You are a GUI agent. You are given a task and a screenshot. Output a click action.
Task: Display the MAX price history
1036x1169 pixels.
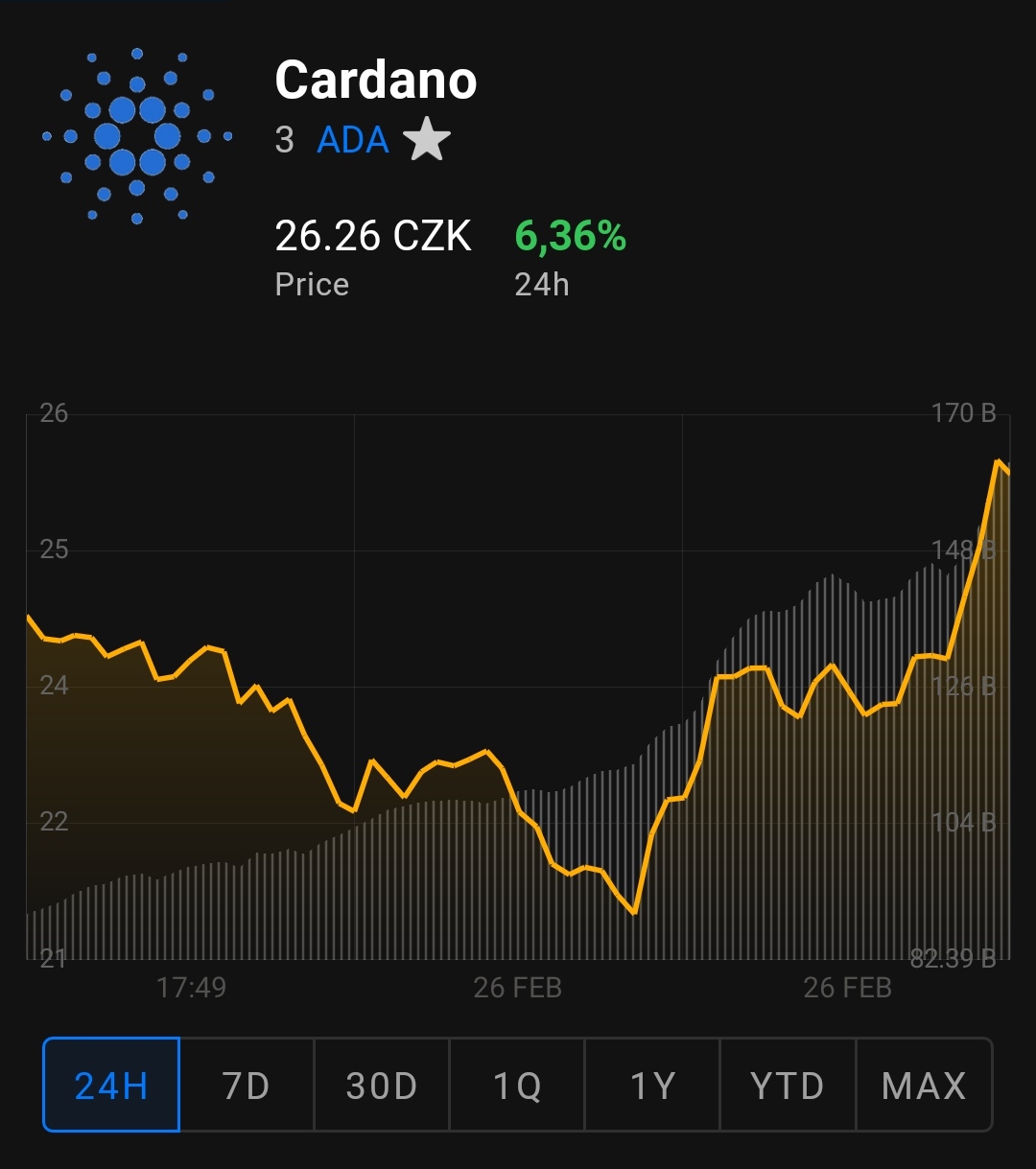coord(924,1086)
